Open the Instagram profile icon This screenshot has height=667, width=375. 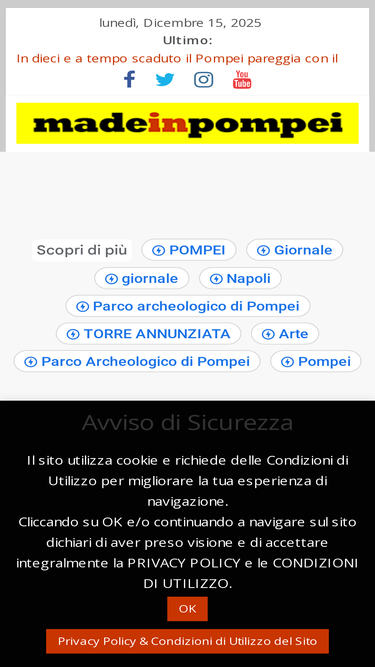[204, 80]
